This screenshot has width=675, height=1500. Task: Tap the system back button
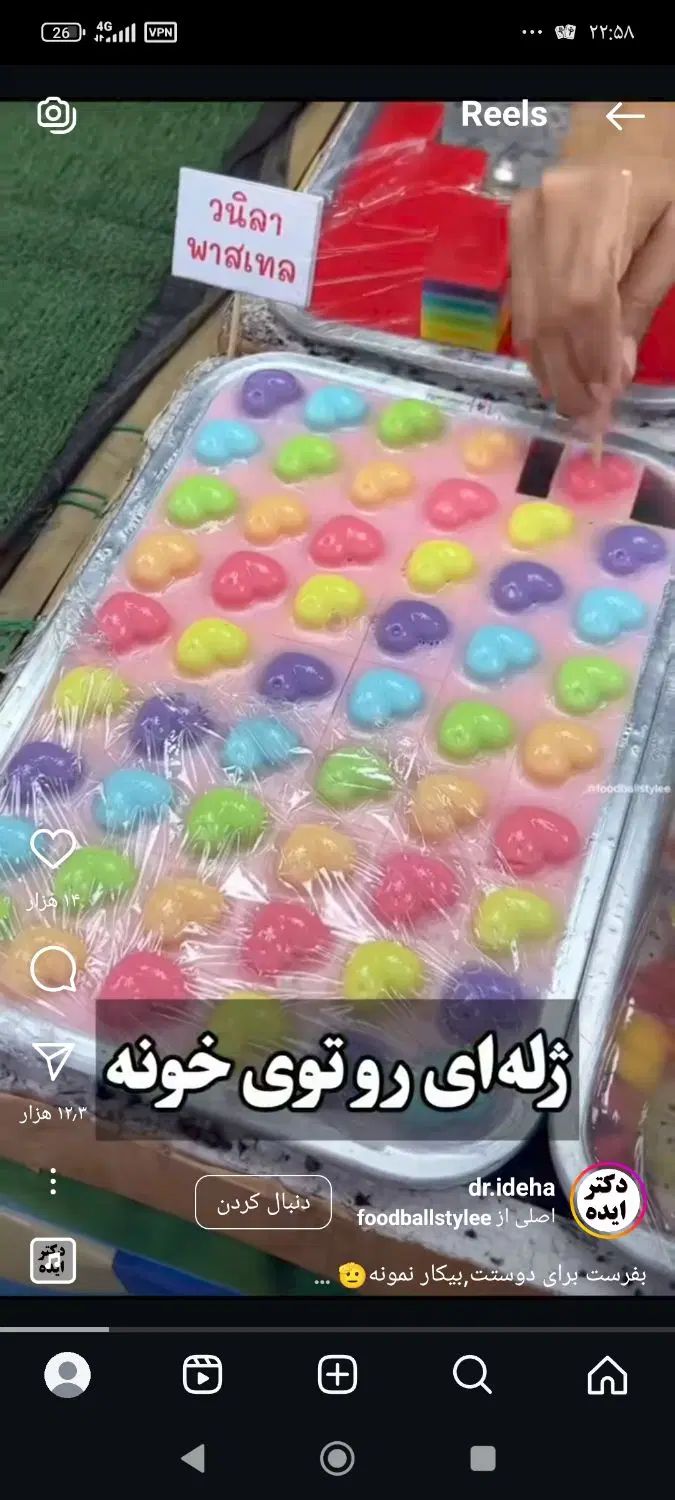click(x=192, y=1458)
